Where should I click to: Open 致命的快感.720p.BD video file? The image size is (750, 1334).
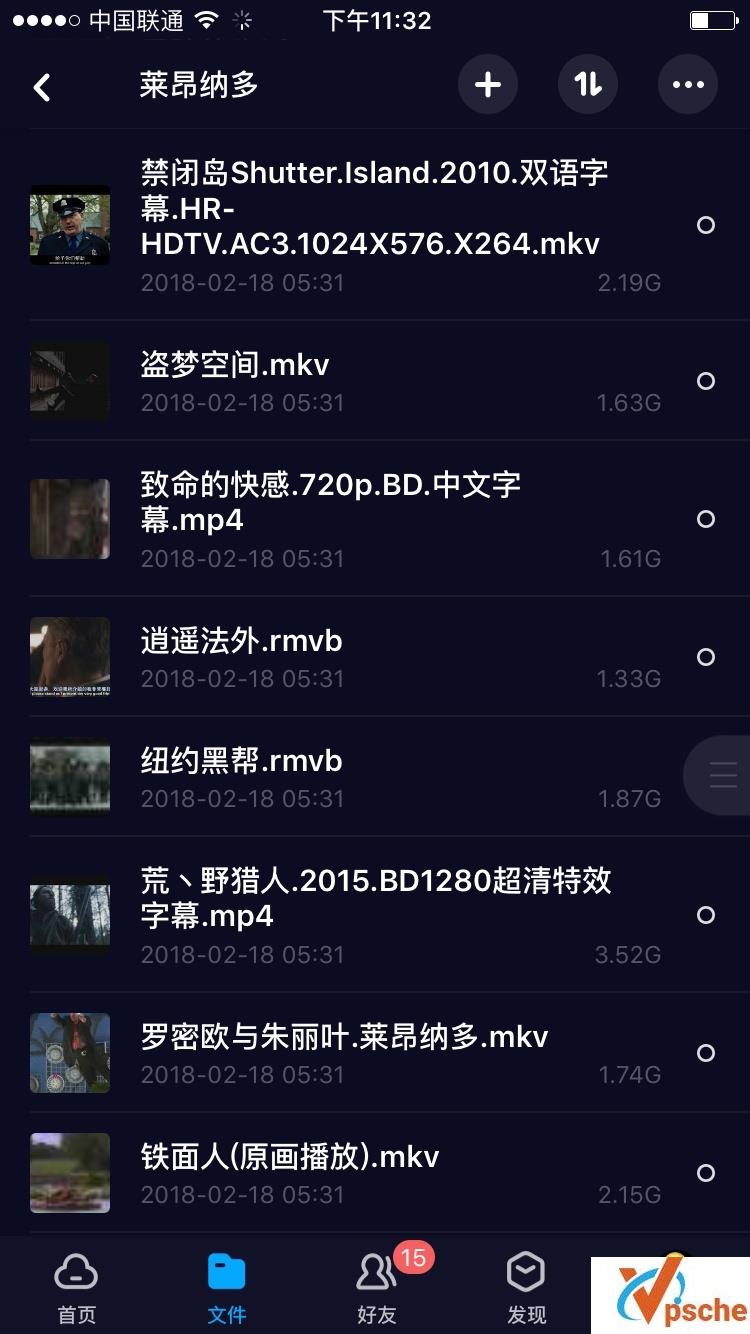pos(330,502)
